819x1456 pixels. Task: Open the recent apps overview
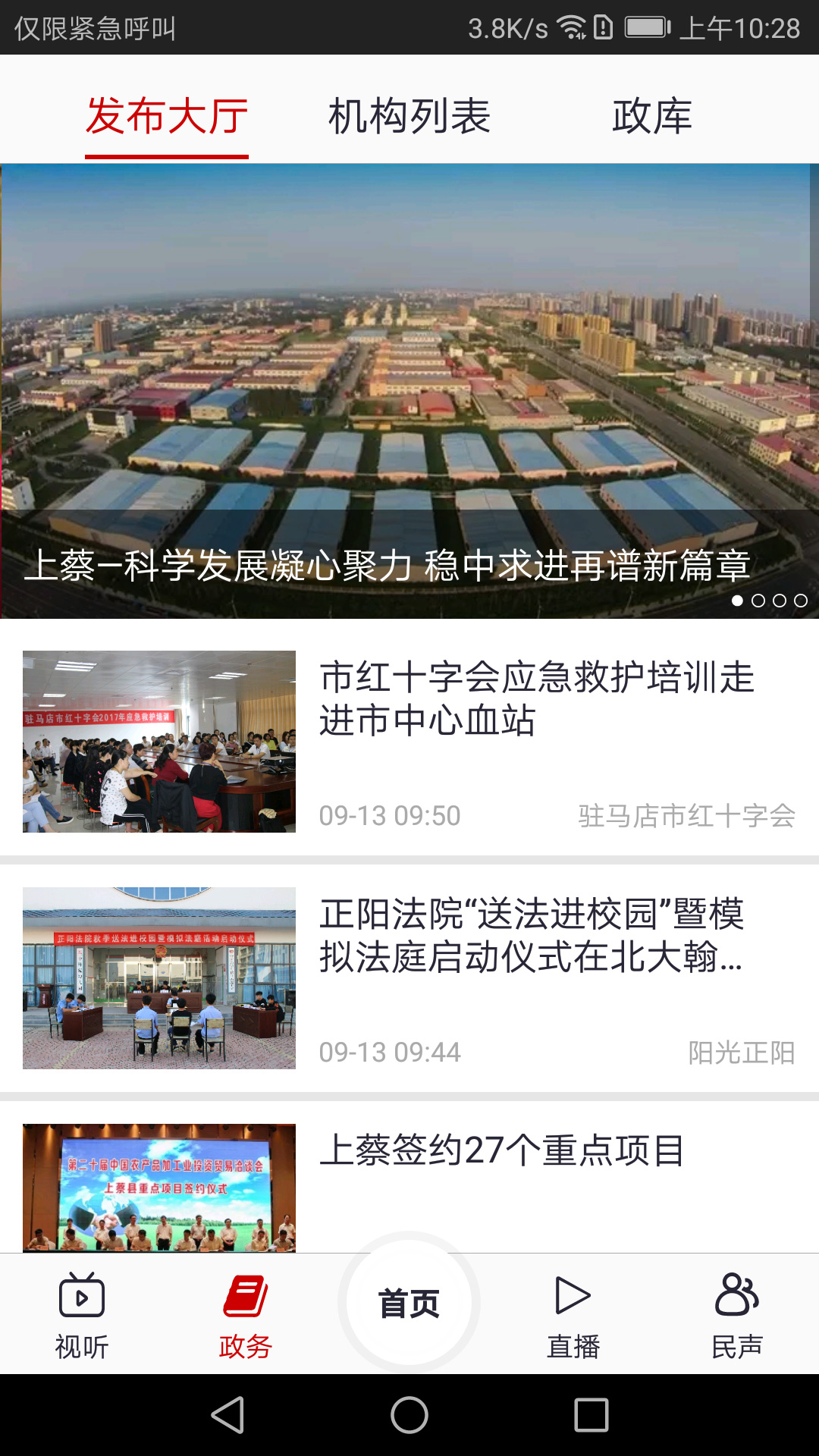(x=591, y=1415)
